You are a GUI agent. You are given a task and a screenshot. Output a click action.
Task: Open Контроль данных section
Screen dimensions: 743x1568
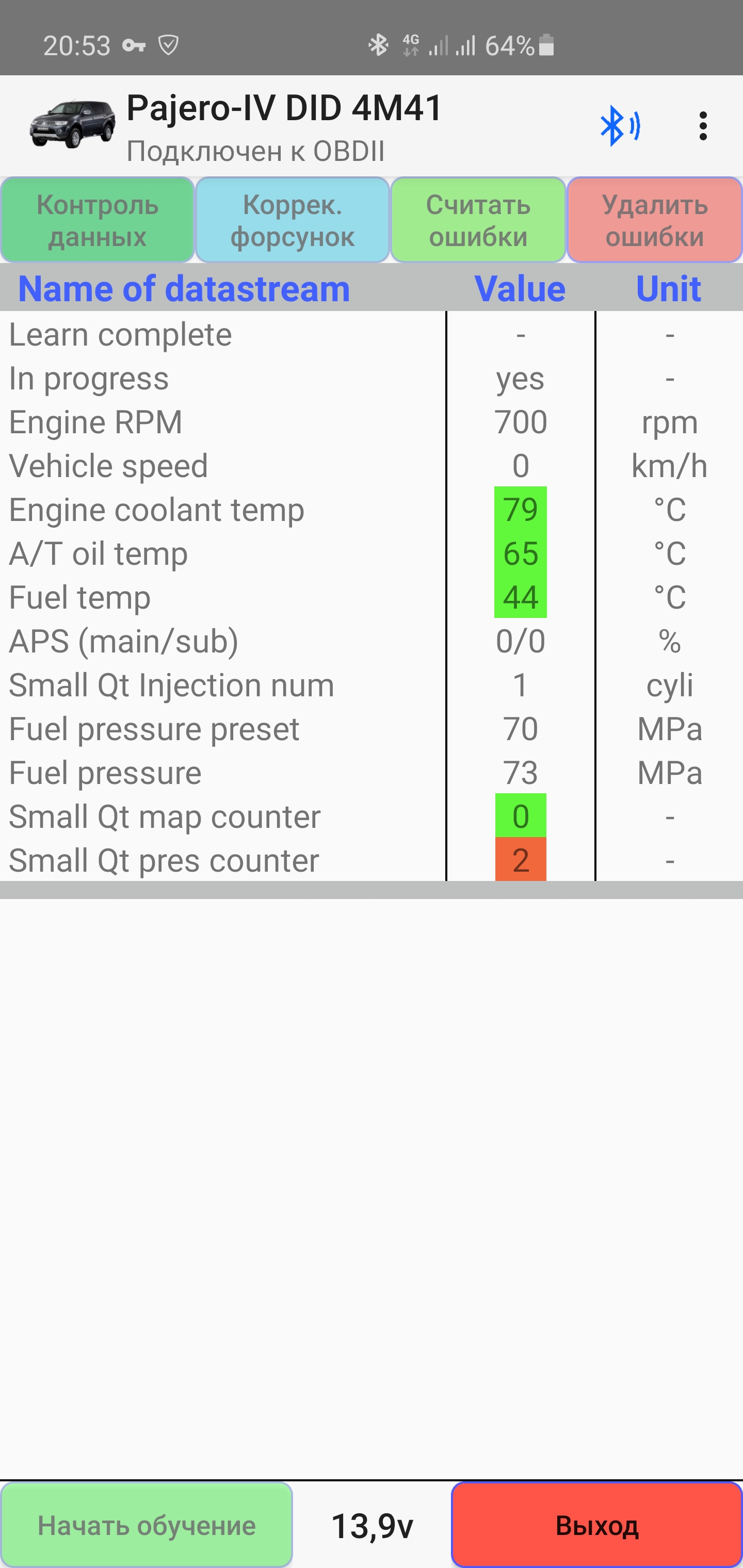click(x=98, y=220)
